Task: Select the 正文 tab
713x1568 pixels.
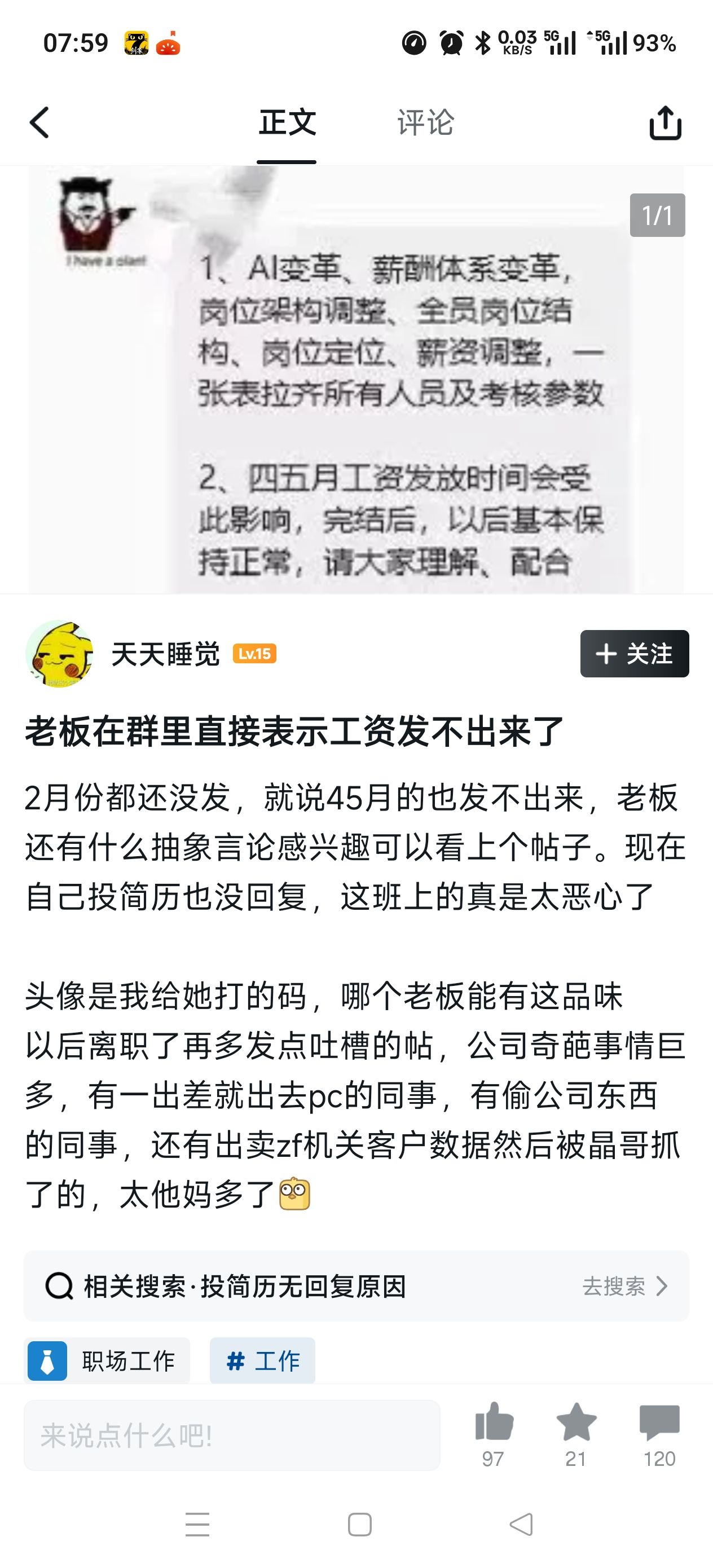Action: tap(287, 122)
